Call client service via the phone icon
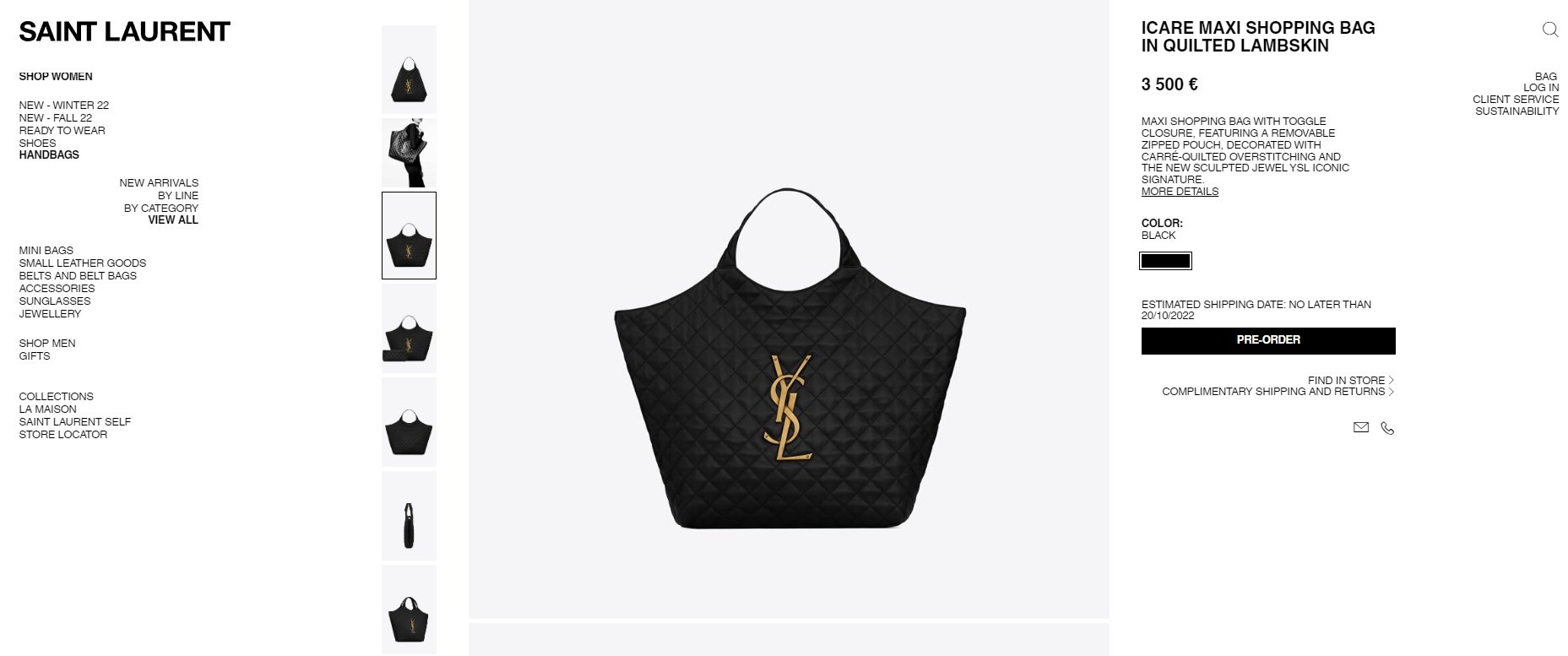 click(1386, 428)
